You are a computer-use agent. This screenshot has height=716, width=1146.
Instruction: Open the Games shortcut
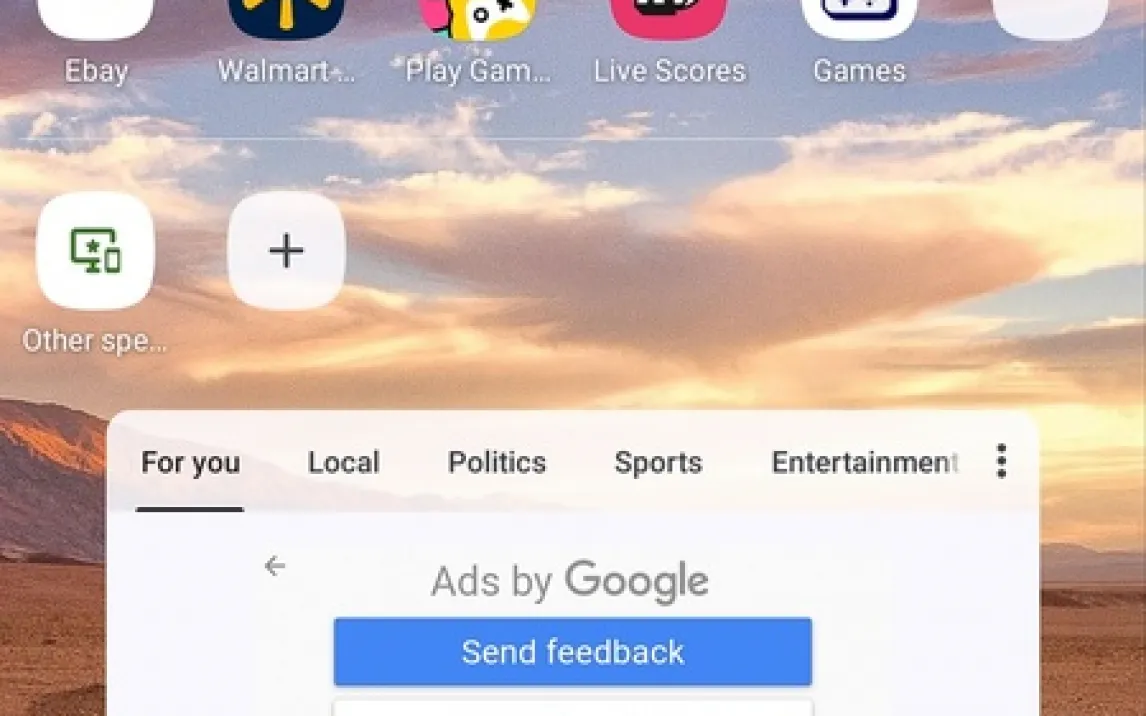tap(859, 20)
